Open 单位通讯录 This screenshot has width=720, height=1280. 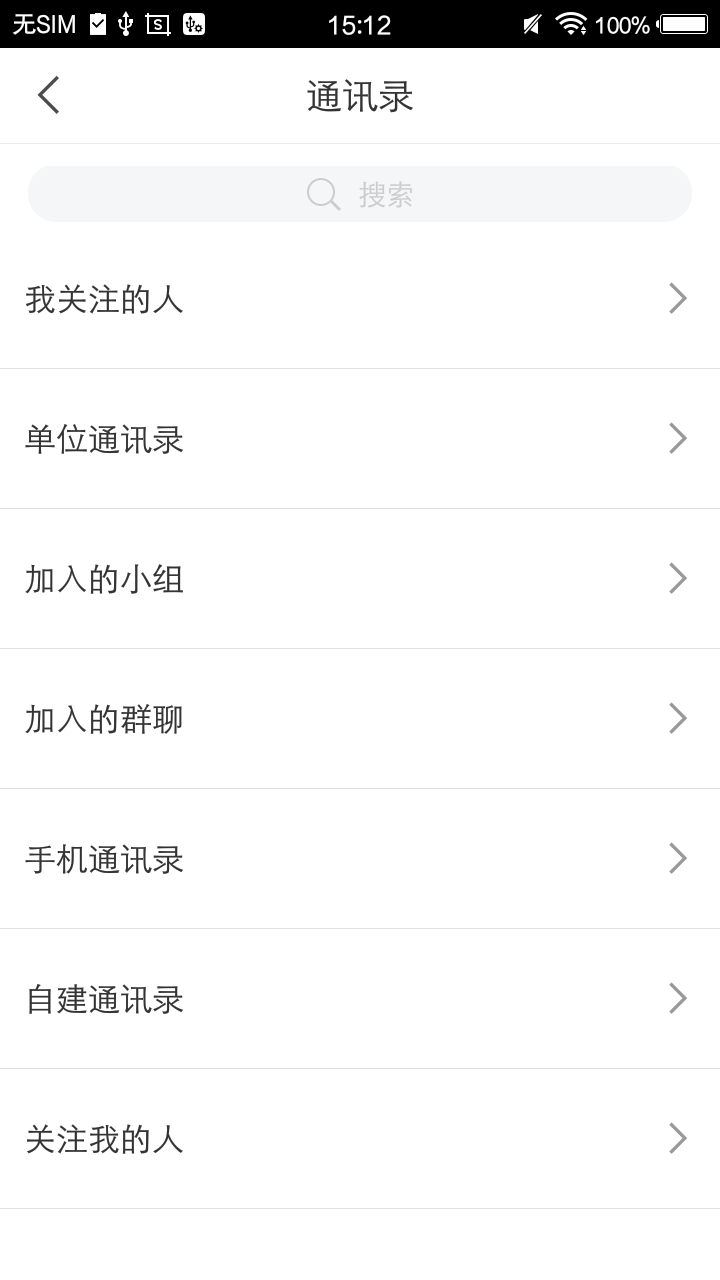point(360,439)
